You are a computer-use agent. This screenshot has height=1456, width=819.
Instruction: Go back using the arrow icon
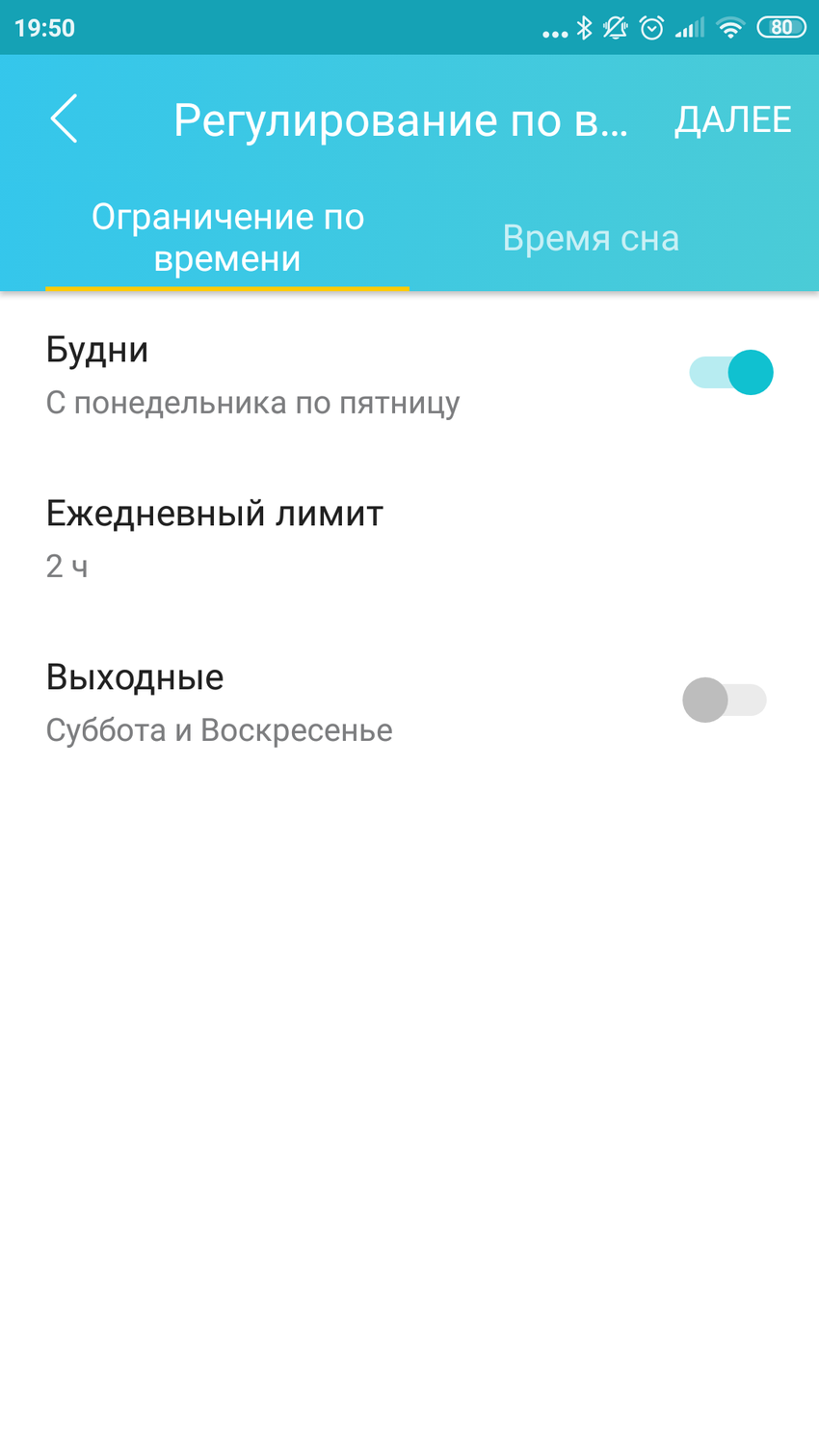[64, 119]
